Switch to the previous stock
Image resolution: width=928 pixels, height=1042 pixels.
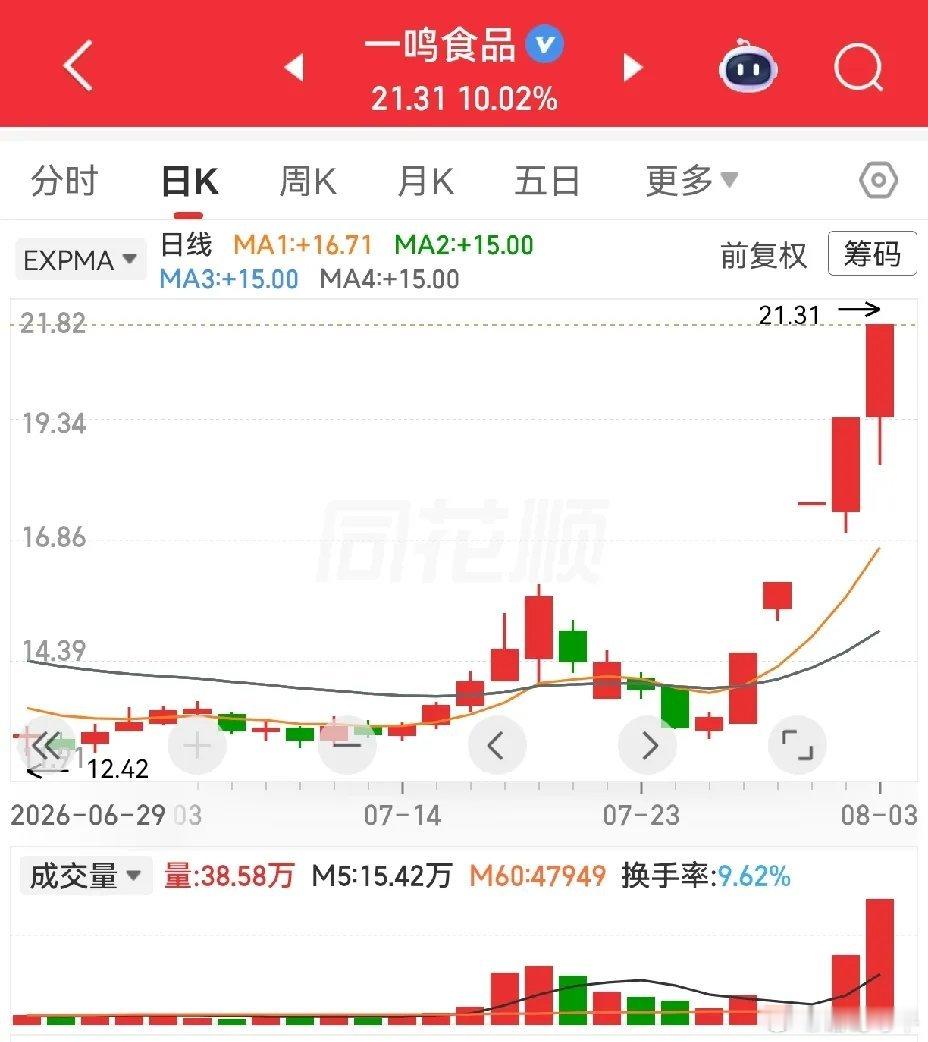point(294,67)
